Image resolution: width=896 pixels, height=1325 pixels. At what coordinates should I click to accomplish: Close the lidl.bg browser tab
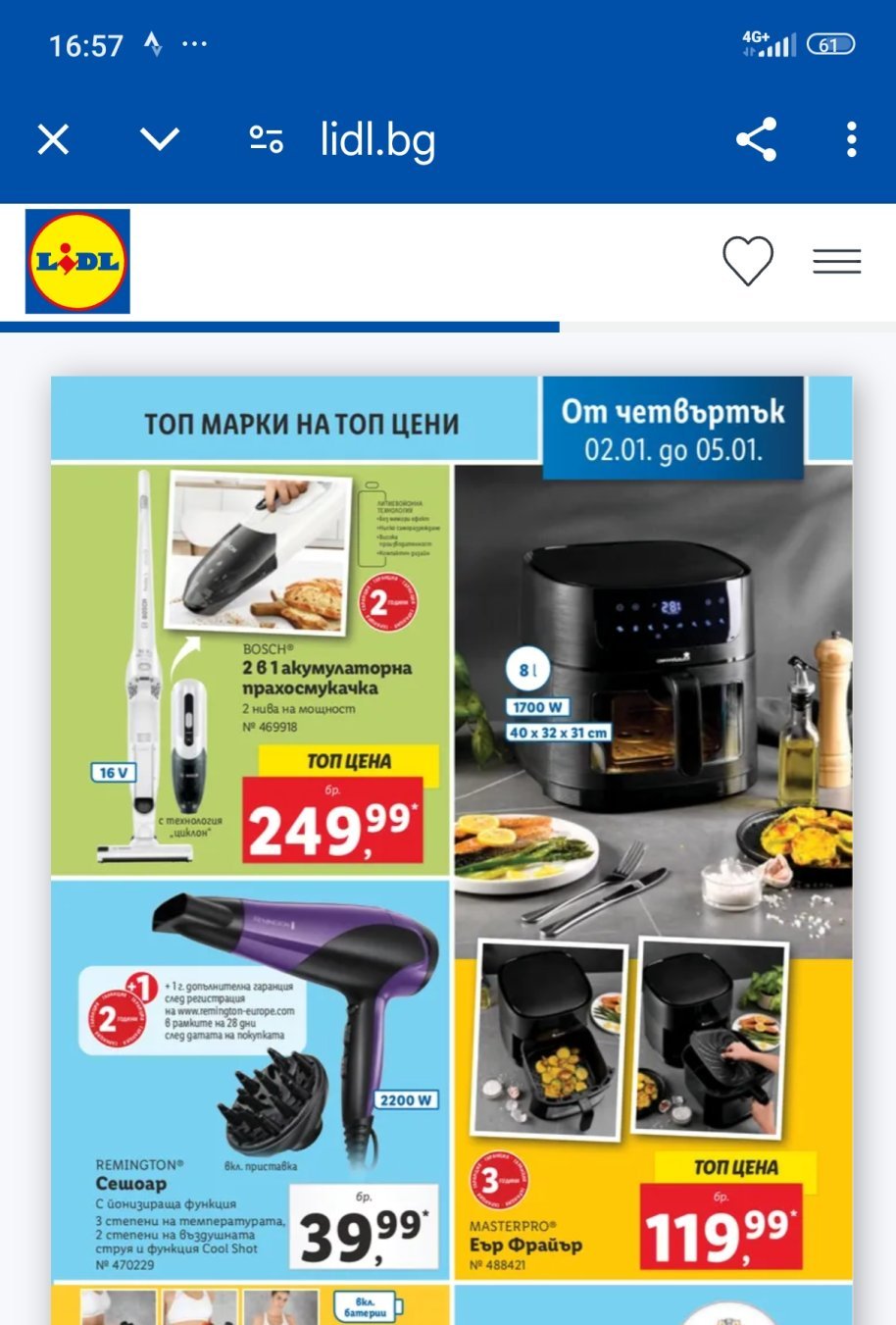click(53, 140)
